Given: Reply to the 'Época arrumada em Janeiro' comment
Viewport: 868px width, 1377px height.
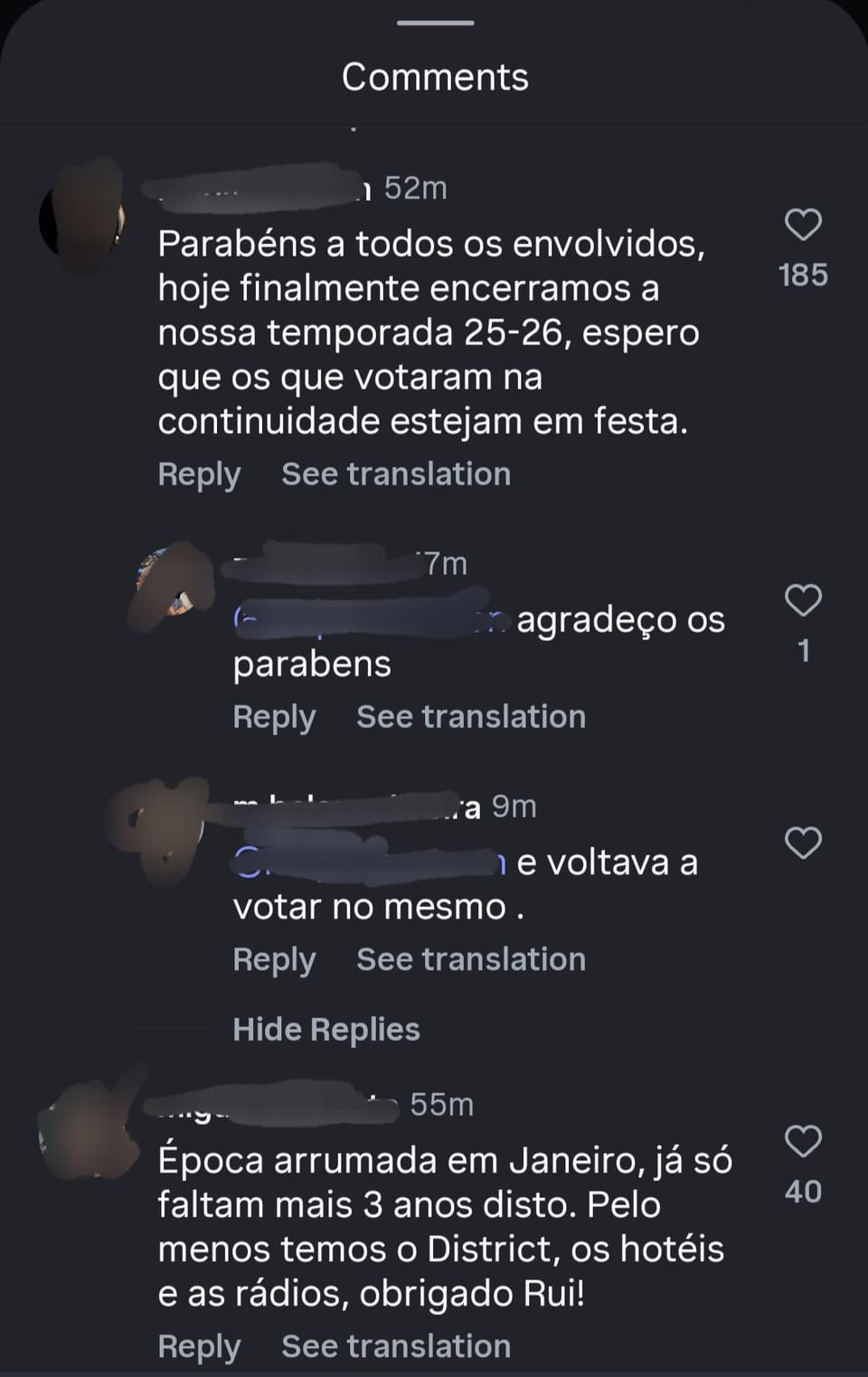Looking at the screenshot, I should (199, 1346).
